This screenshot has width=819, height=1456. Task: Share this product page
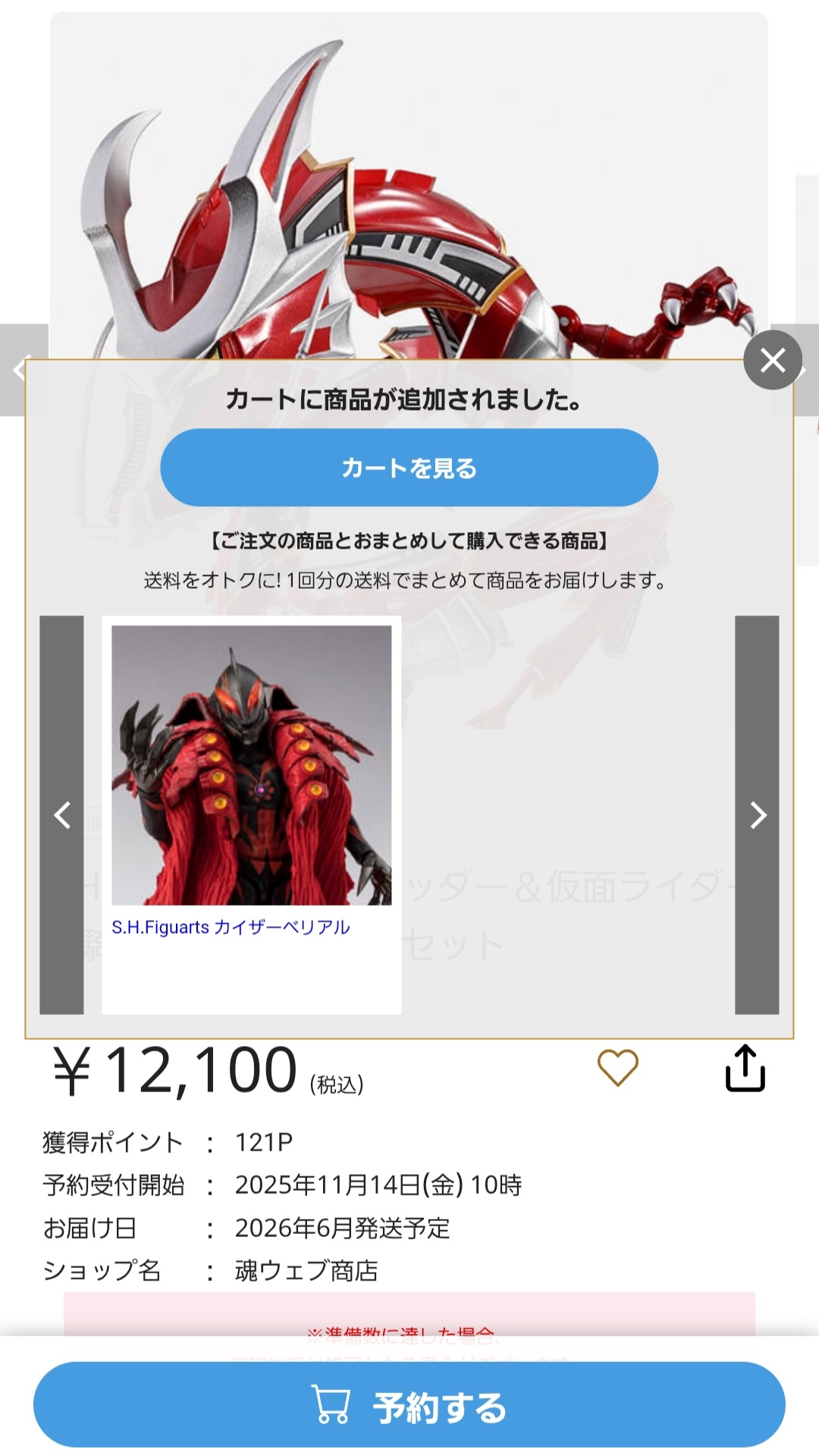click(745, 1068)
